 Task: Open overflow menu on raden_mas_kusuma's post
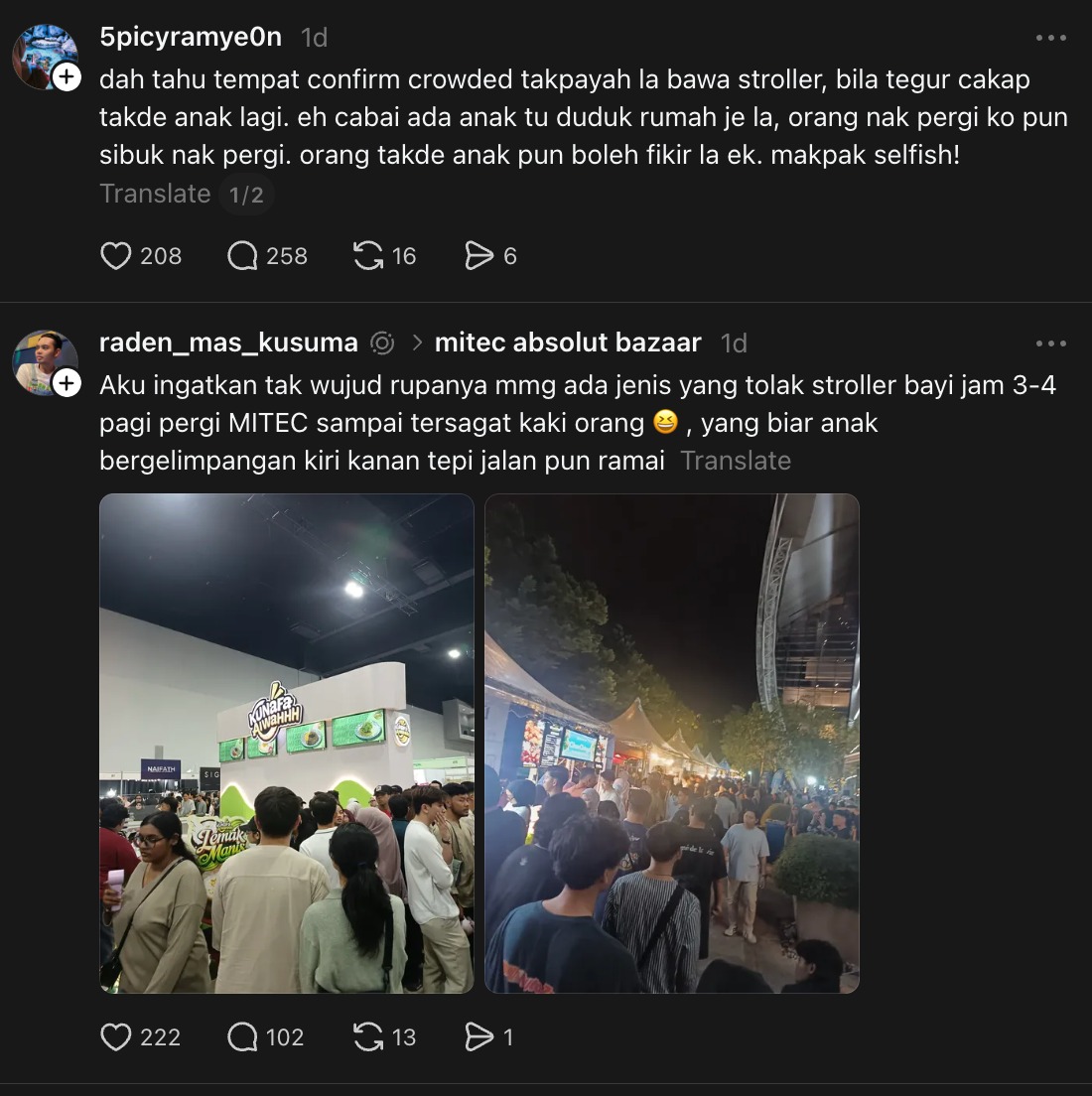[1050, 343]
